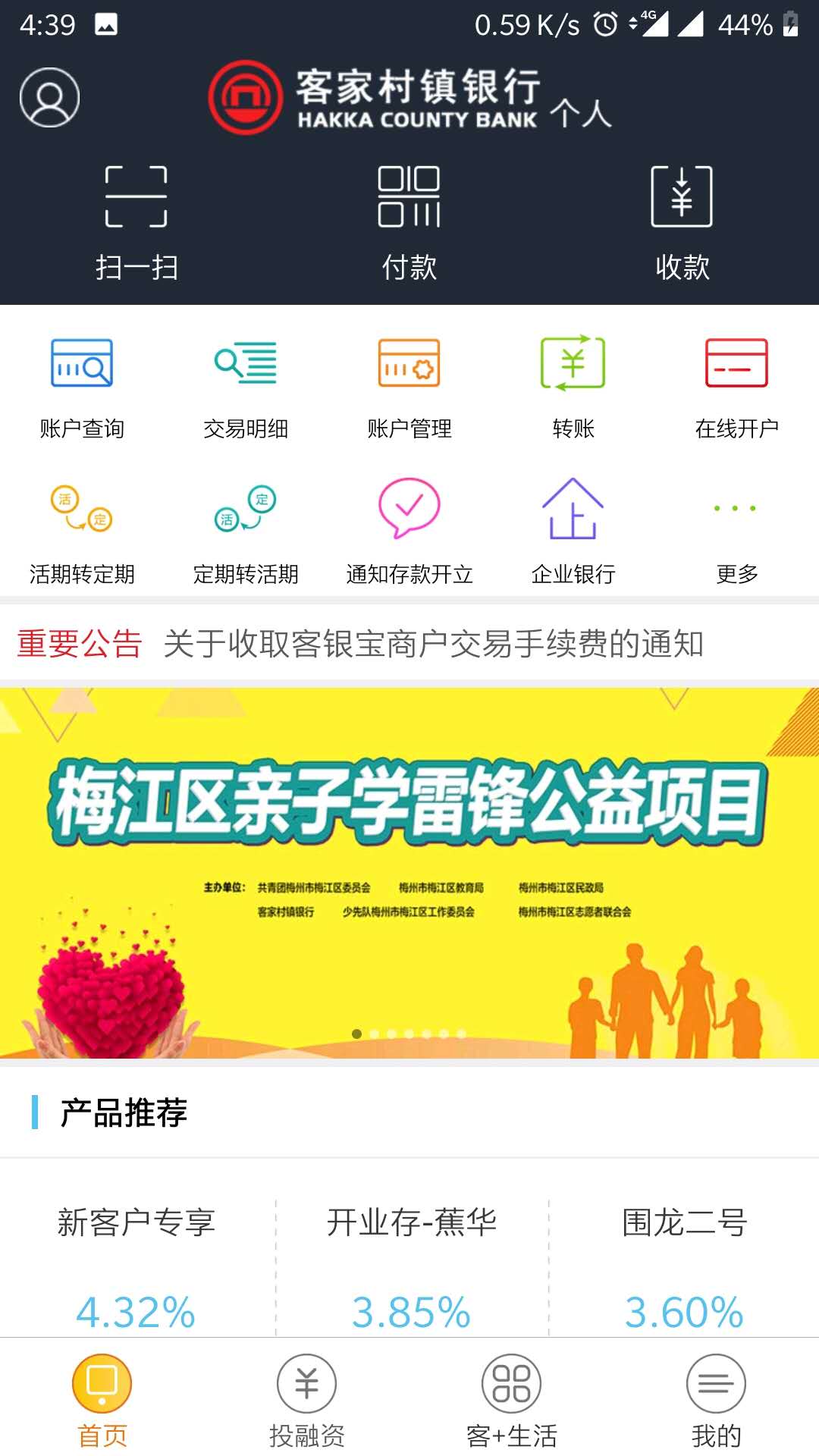819x1456 pixels.
Task: Open 扫一扫 scanner
Action: click(x=136, y=224)
